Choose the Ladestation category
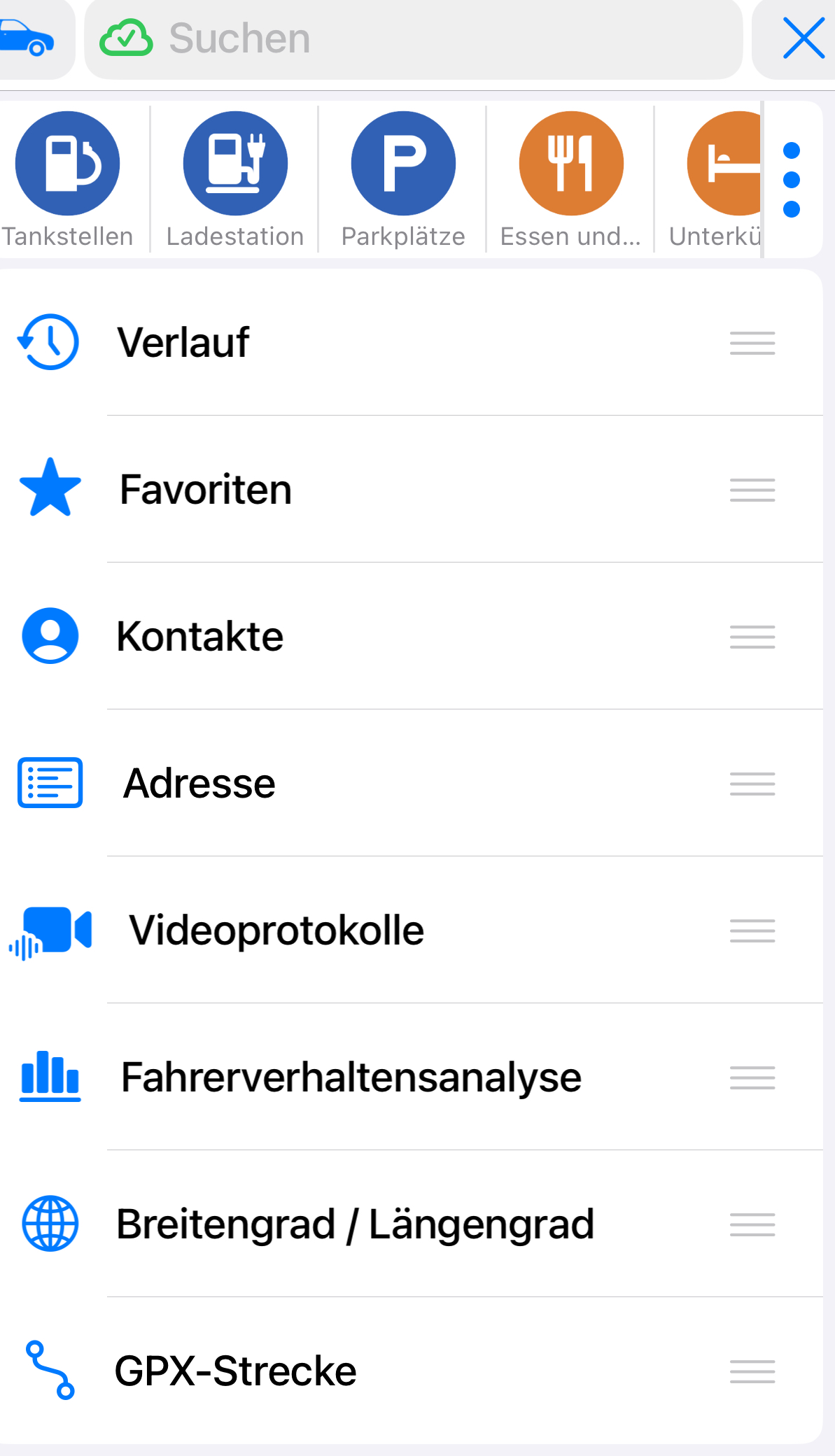Image resolution: width=835 pixels, height=1456 pixels. click(x=235, y=179)
